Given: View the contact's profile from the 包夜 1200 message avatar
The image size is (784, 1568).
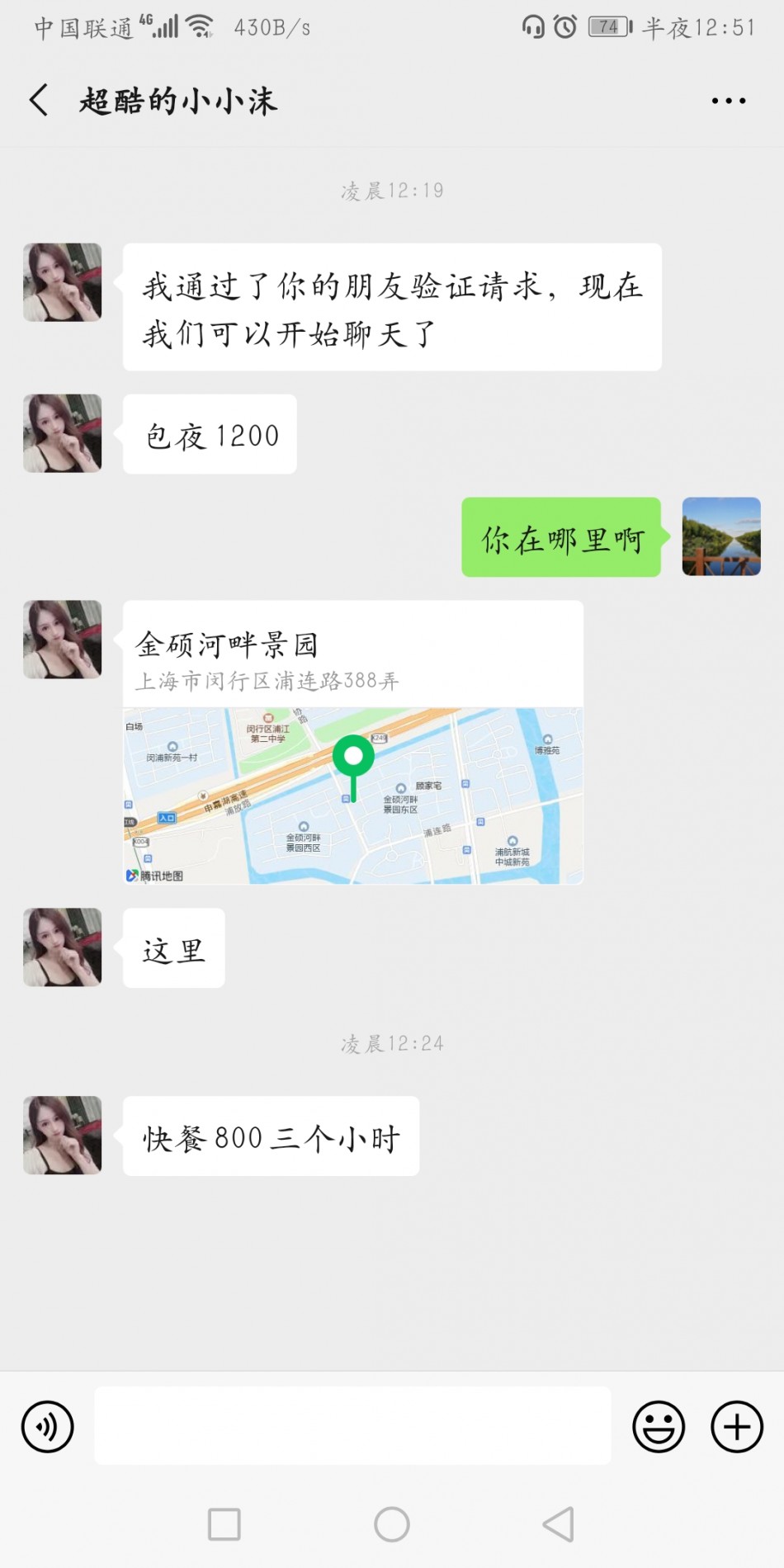Looking at the screenshot, I should (63, 433).
